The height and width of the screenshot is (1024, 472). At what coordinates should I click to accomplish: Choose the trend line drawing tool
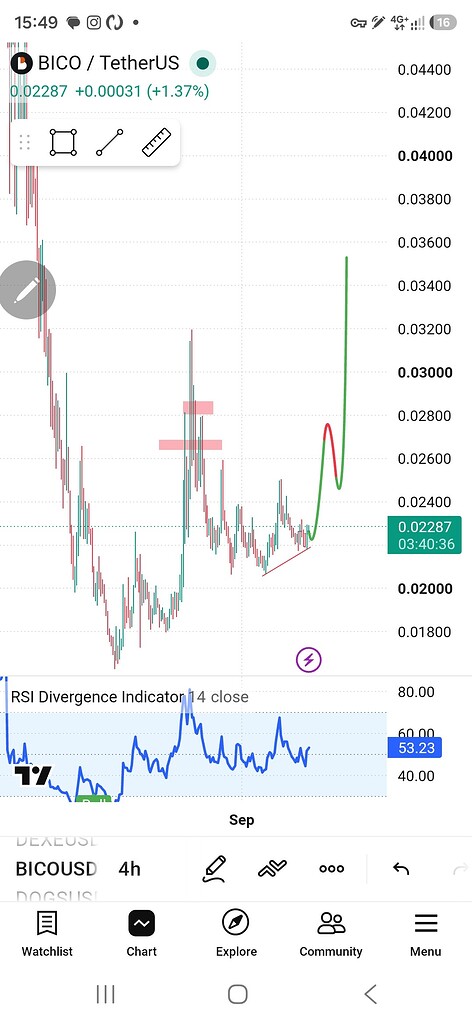[x=110, y=142]
